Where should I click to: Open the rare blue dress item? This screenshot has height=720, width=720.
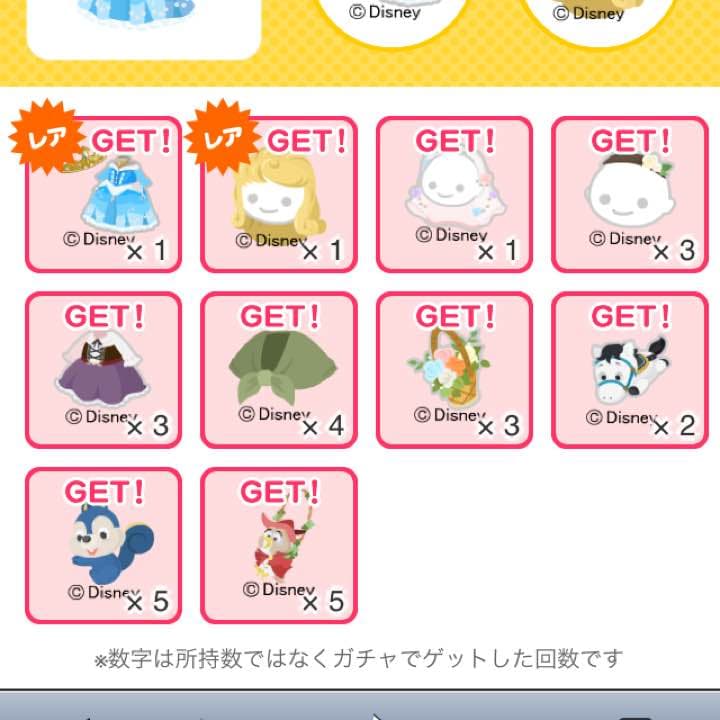104,195
